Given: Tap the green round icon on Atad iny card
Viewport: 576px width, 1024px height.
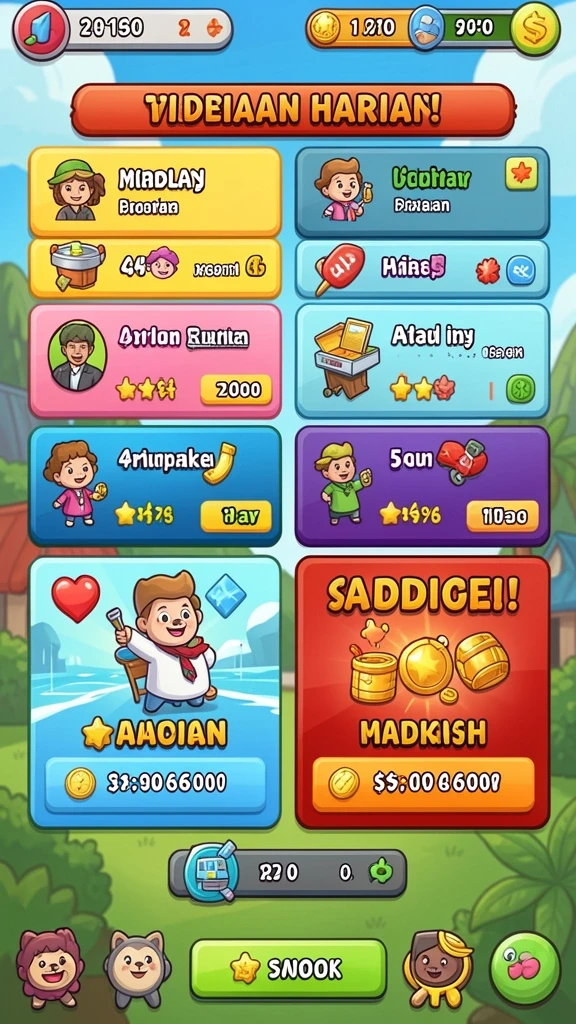Looking at the screenshot, I should (520, 389).
